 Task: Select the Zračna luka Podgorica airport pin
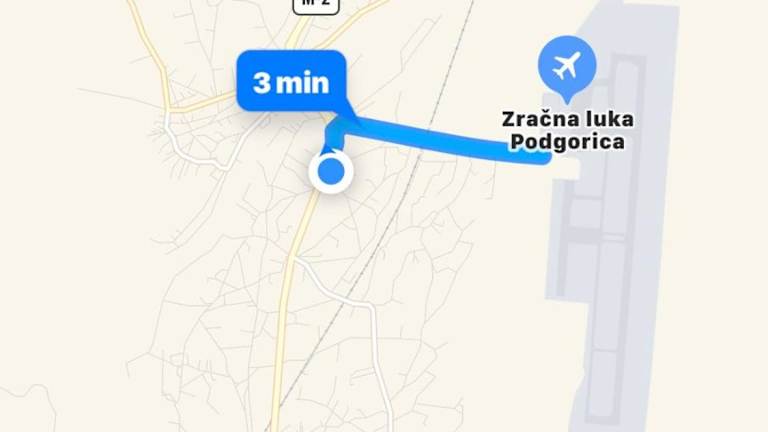567,66
